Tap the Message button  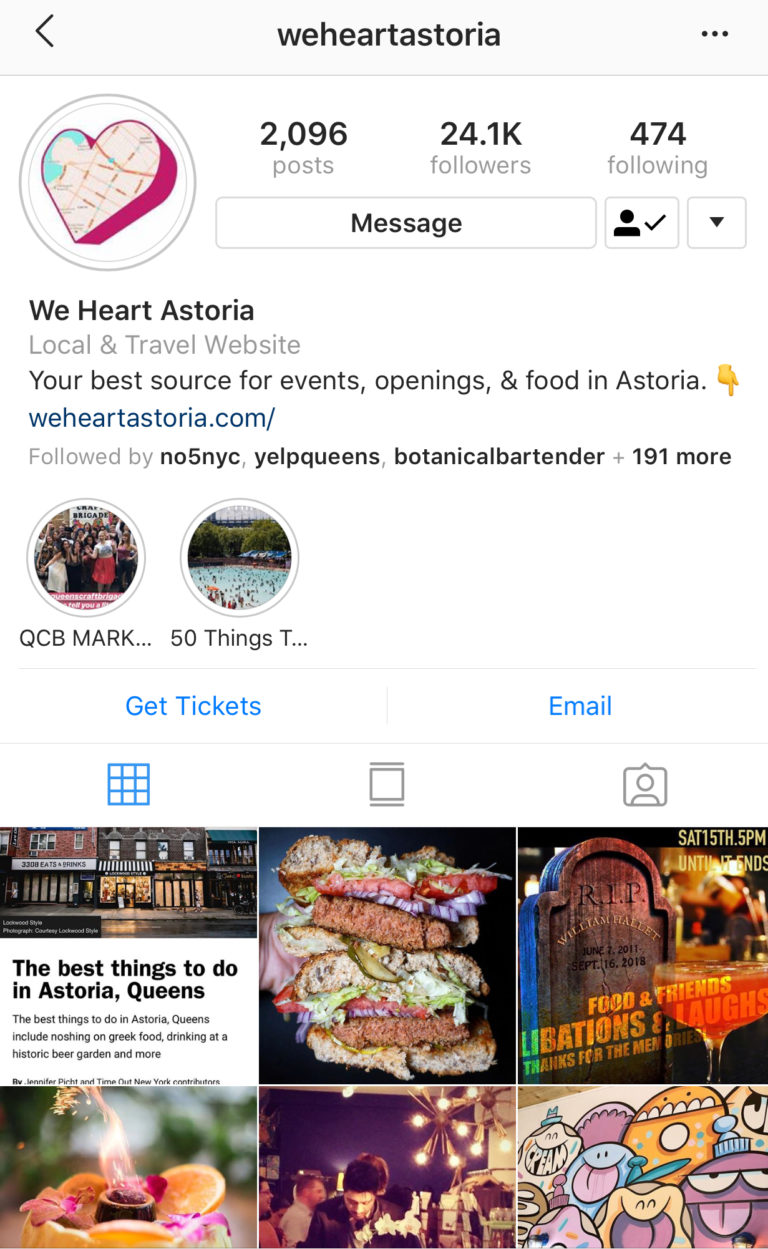coord(406,223)
